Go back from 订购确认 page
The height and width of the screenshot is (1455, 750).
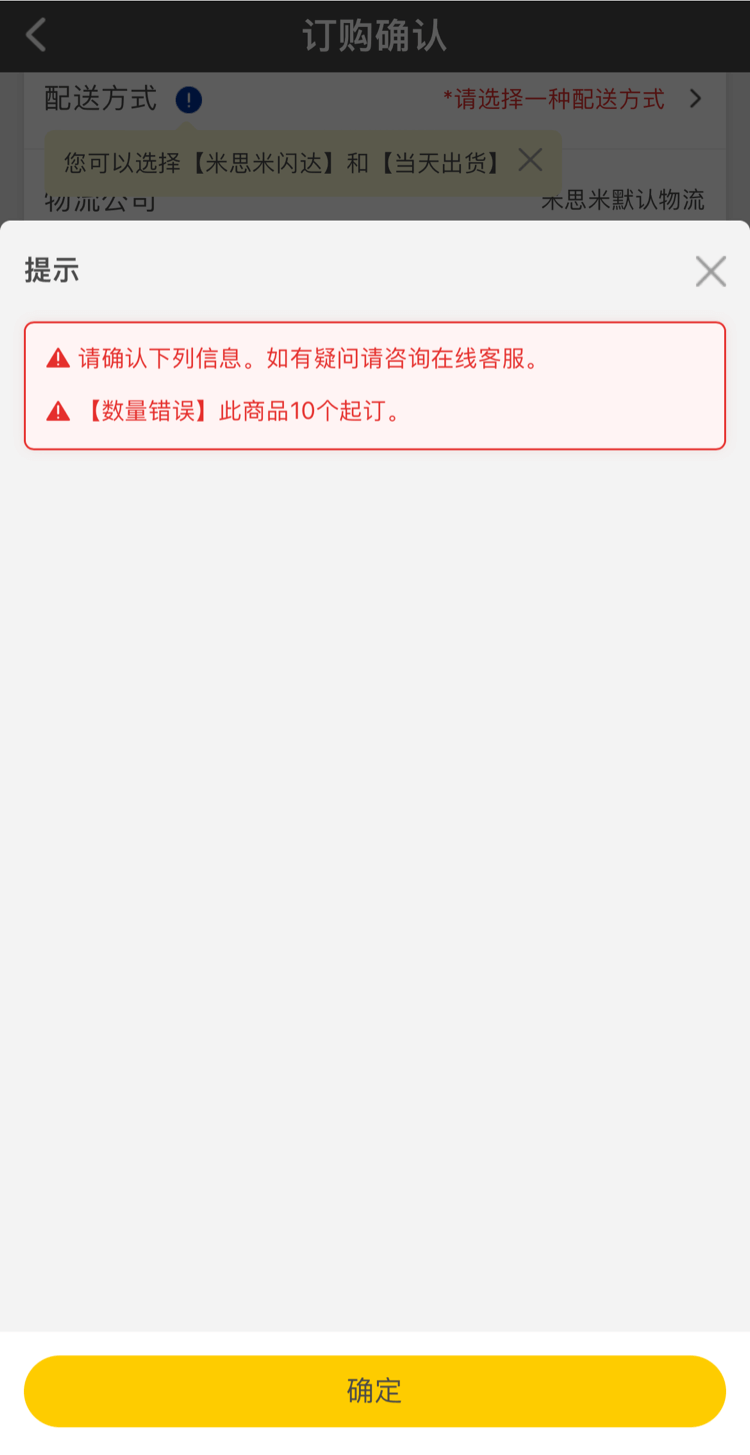click(x=36, y=35)
